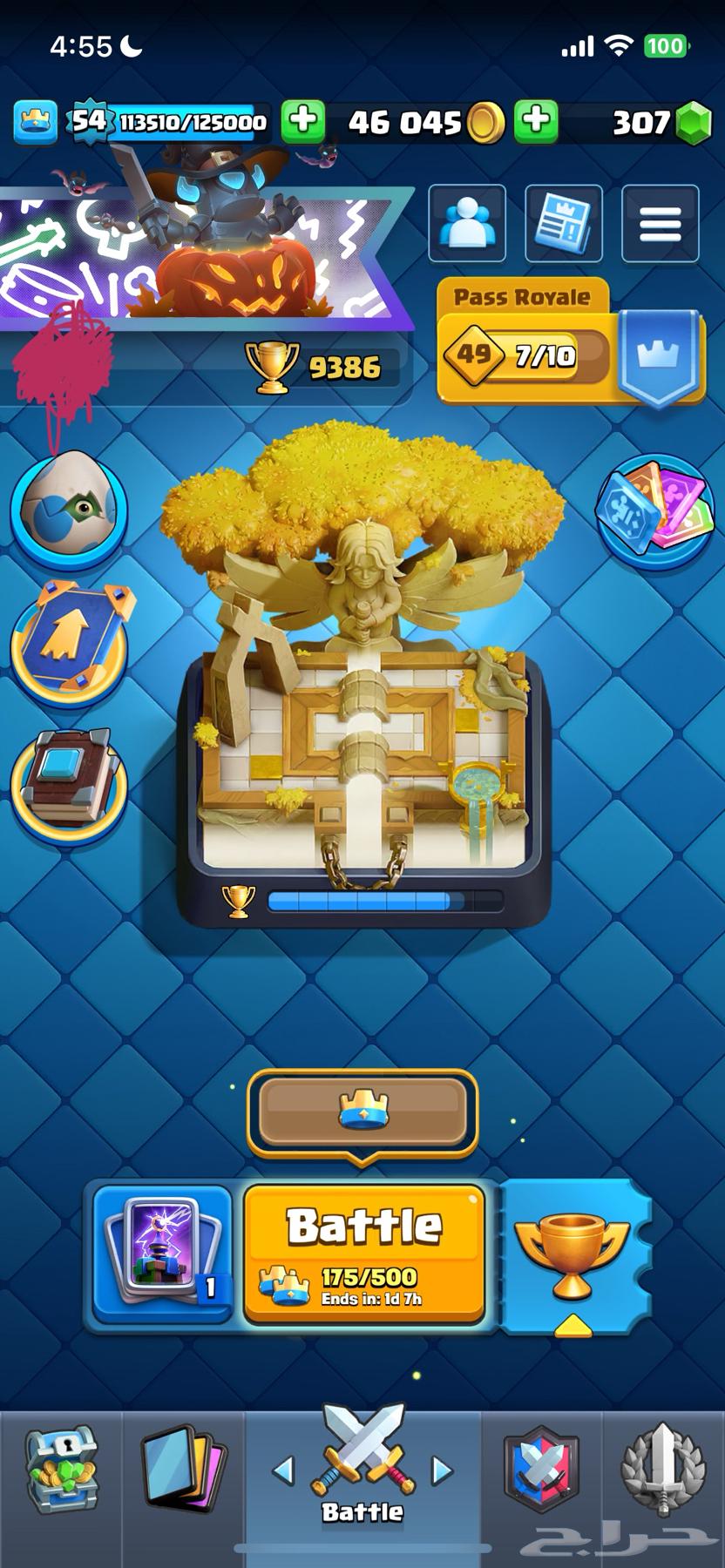Open the crown chest button
The width and height of the screenshot is (725, 1568).
[x=362, y=1112]
